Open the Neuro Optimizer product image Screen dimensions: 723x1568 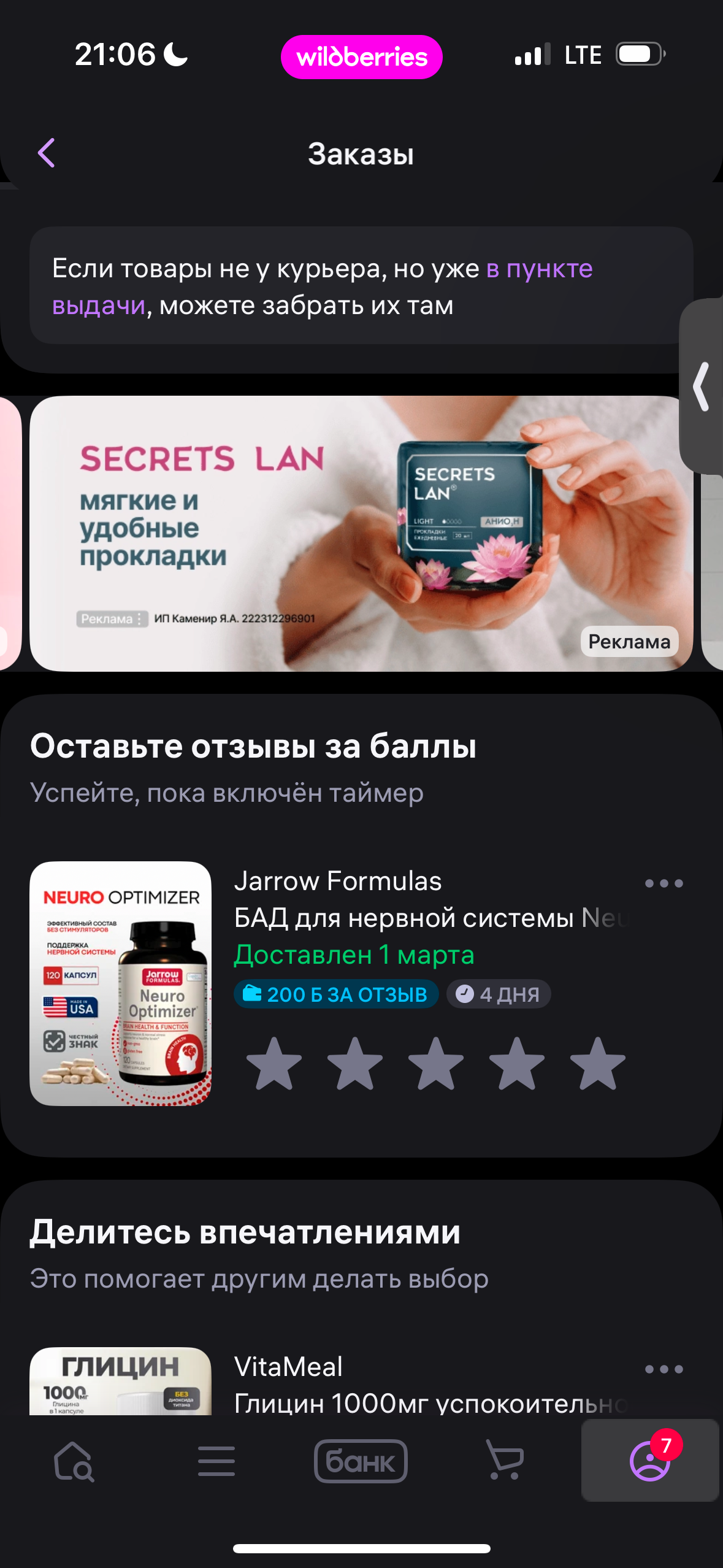121,983
